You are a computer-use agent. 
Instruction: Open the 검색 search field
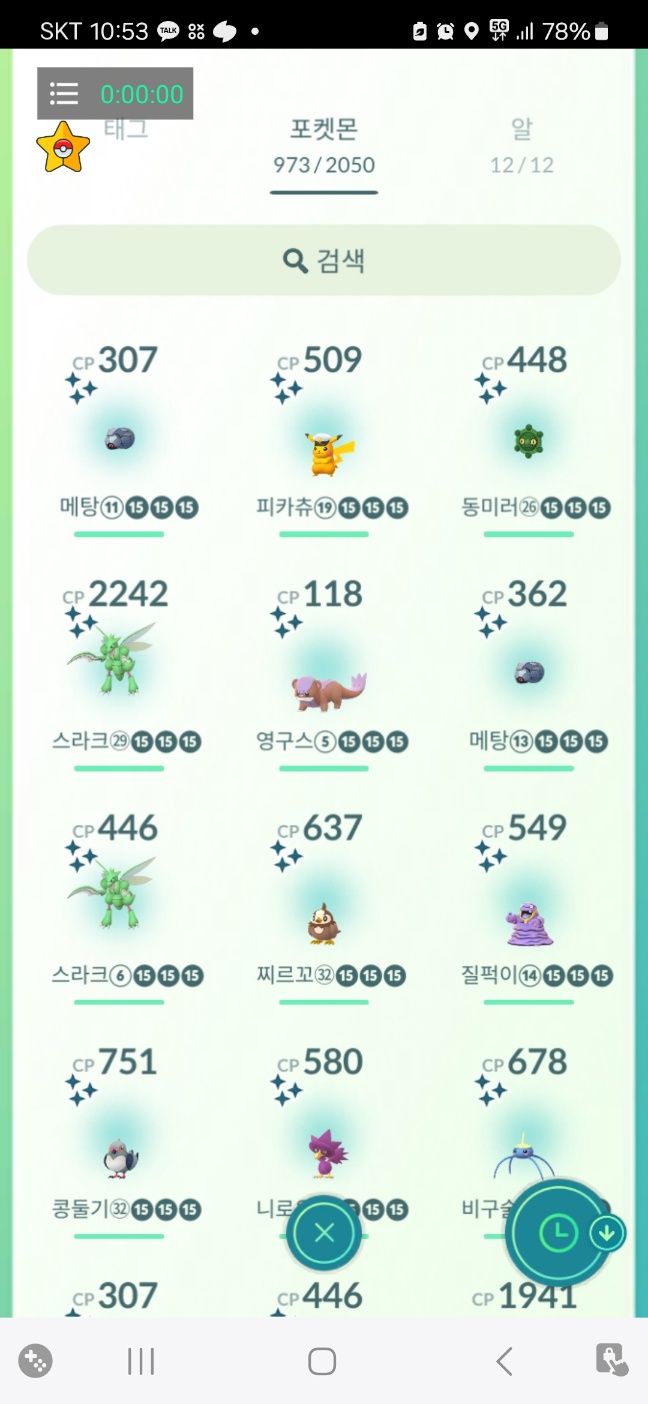pos(324,261)
